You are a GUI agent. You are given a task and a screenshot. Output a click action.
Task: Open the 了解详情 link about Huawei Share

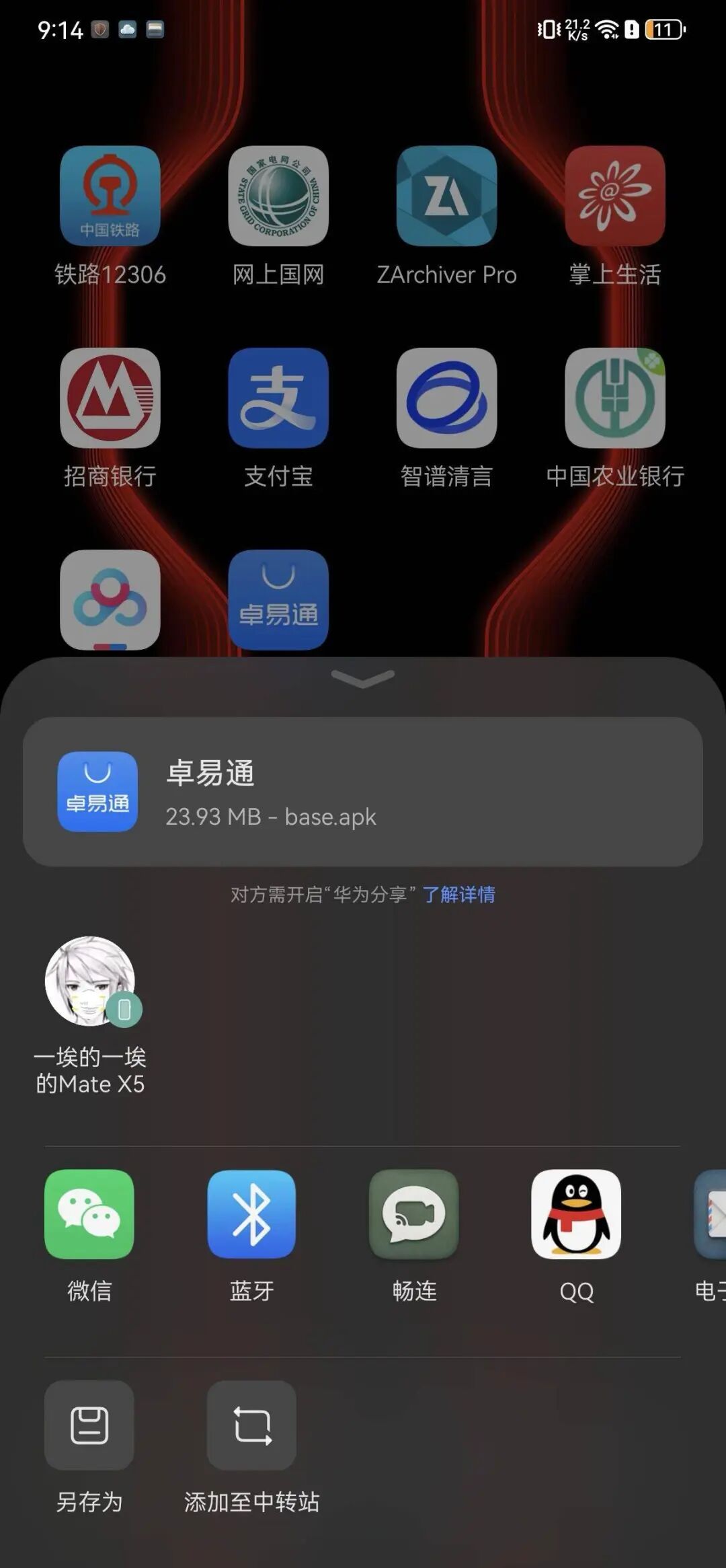[458, 895]
